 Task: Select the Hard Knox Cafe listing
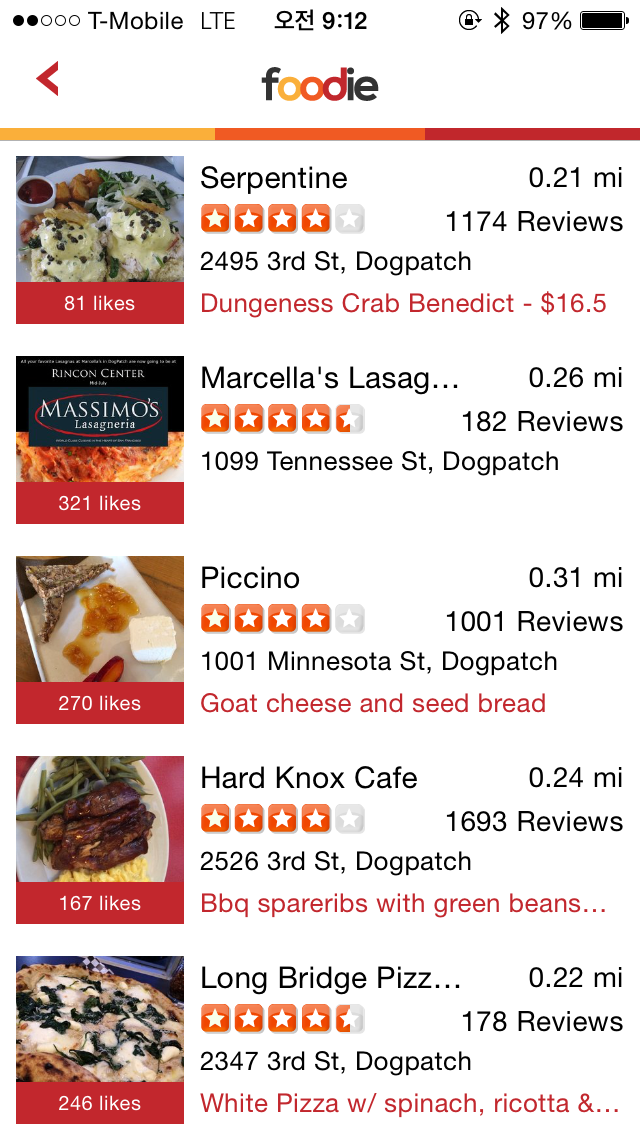tap(309, 779)
